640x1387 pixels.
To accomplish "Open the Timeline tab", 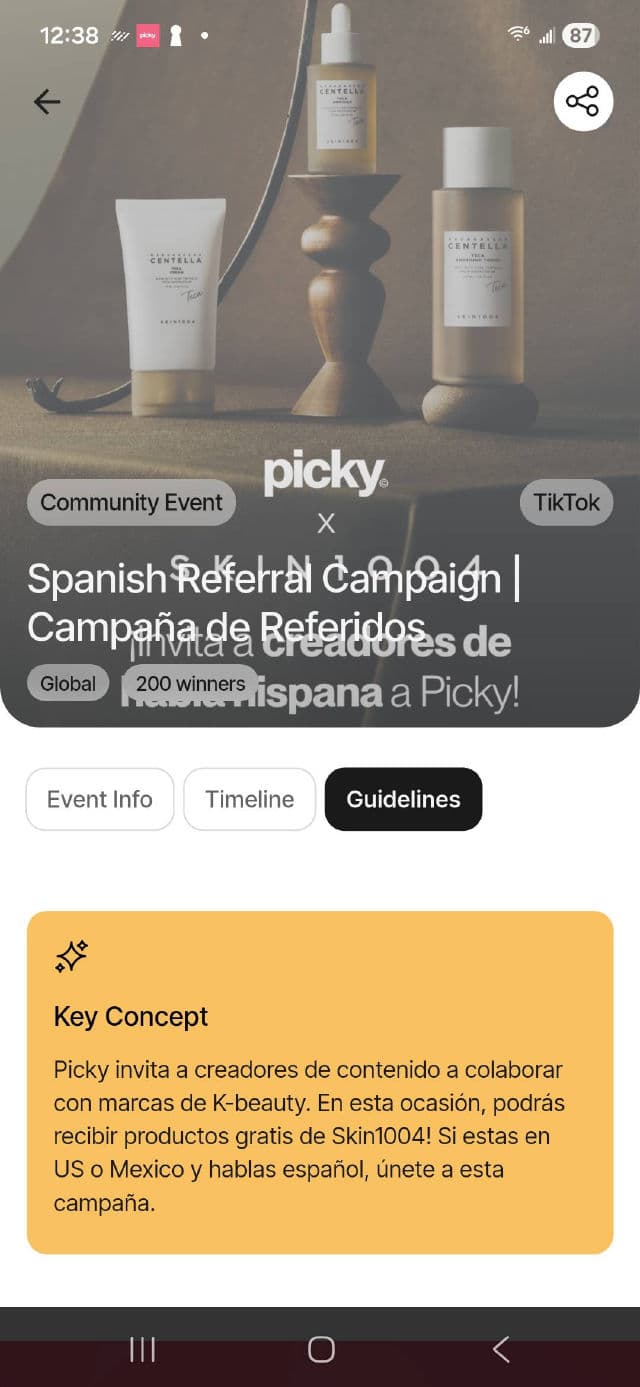I will tap(250, 799).
